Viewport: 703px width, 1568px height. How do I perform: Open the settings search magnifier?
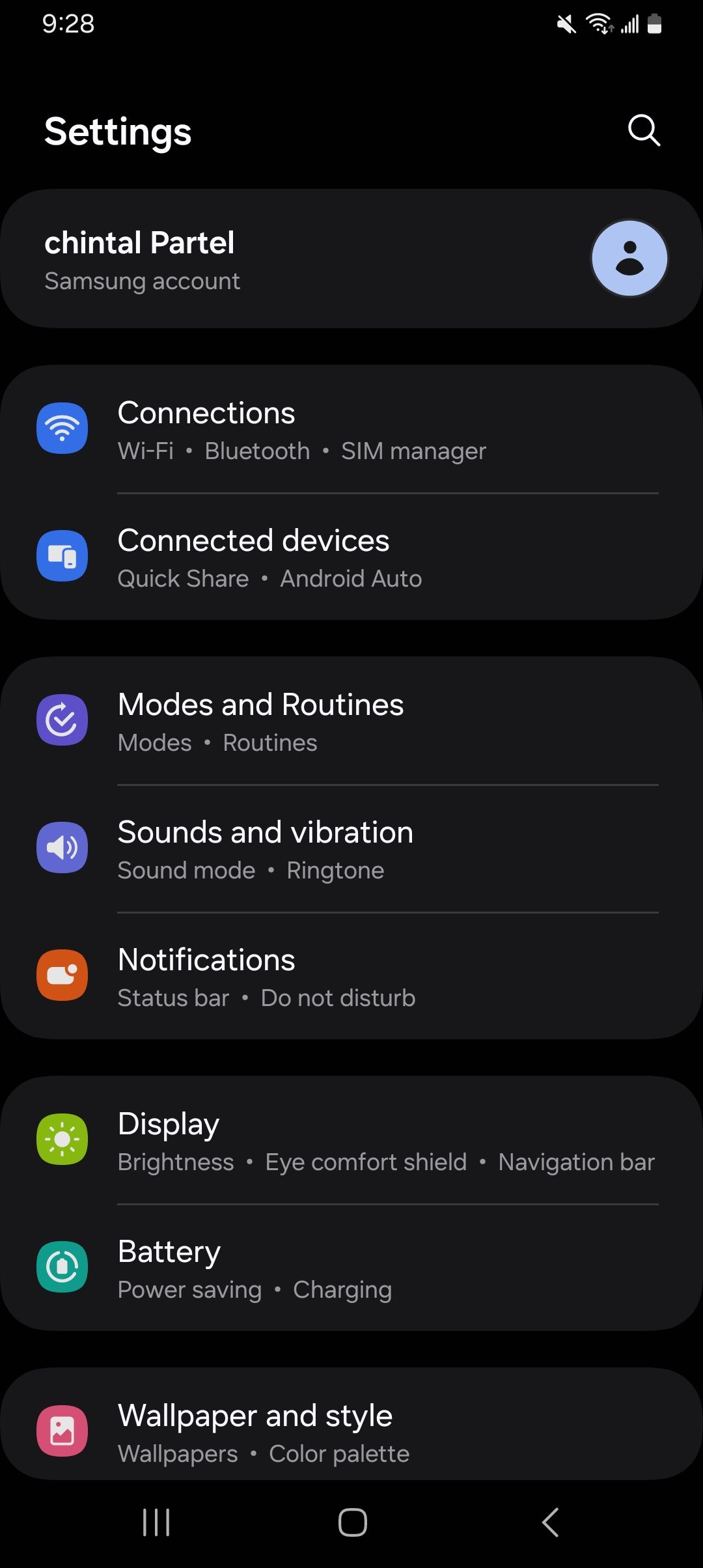pyautogui.click(x=643, y=131)
